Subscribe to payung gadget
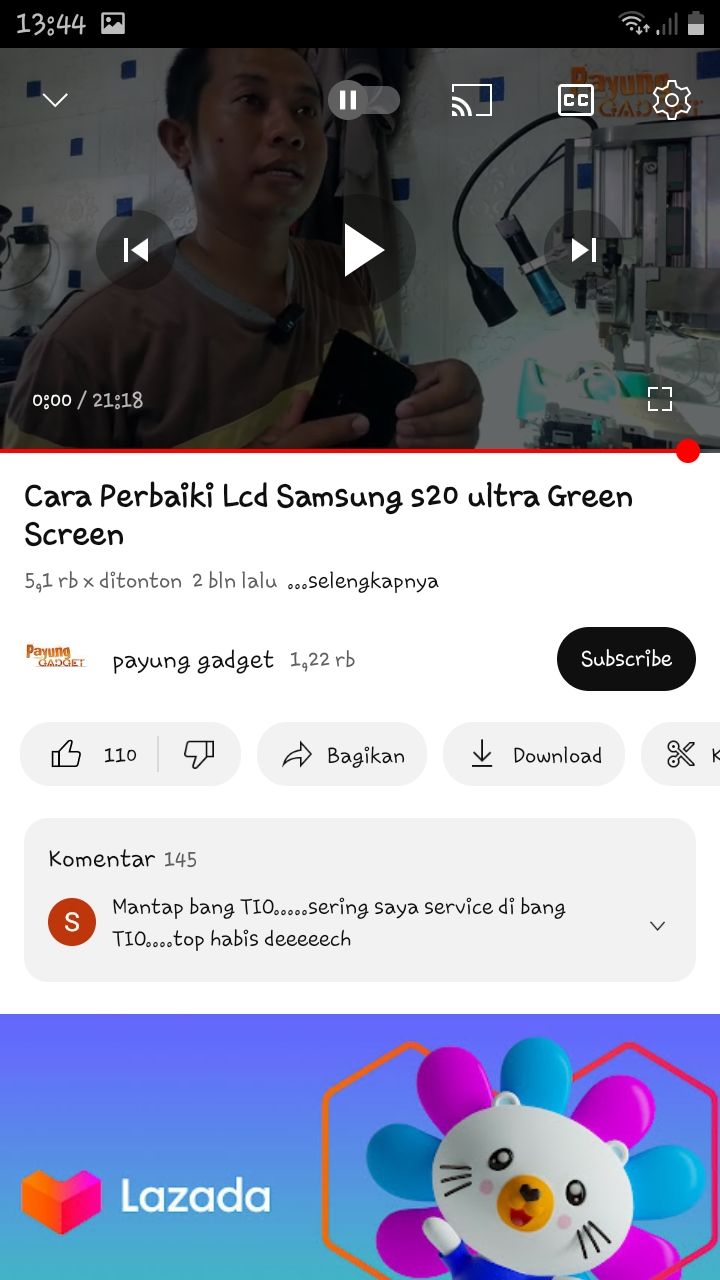Image resolution: width=720 pixels, height=1280 pixels. 626,658
